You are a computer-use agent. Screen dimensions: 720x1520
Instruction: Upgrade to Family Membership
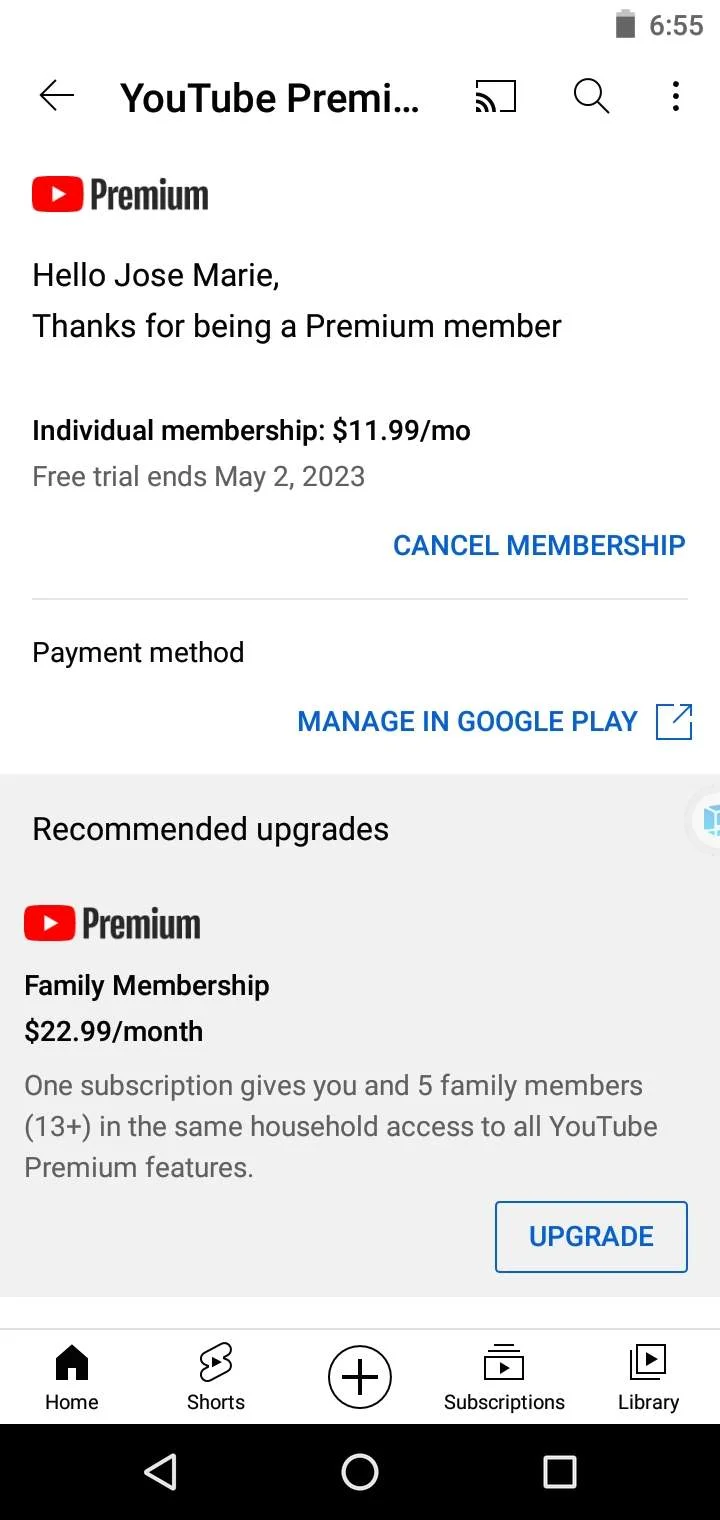[591, 1237]
